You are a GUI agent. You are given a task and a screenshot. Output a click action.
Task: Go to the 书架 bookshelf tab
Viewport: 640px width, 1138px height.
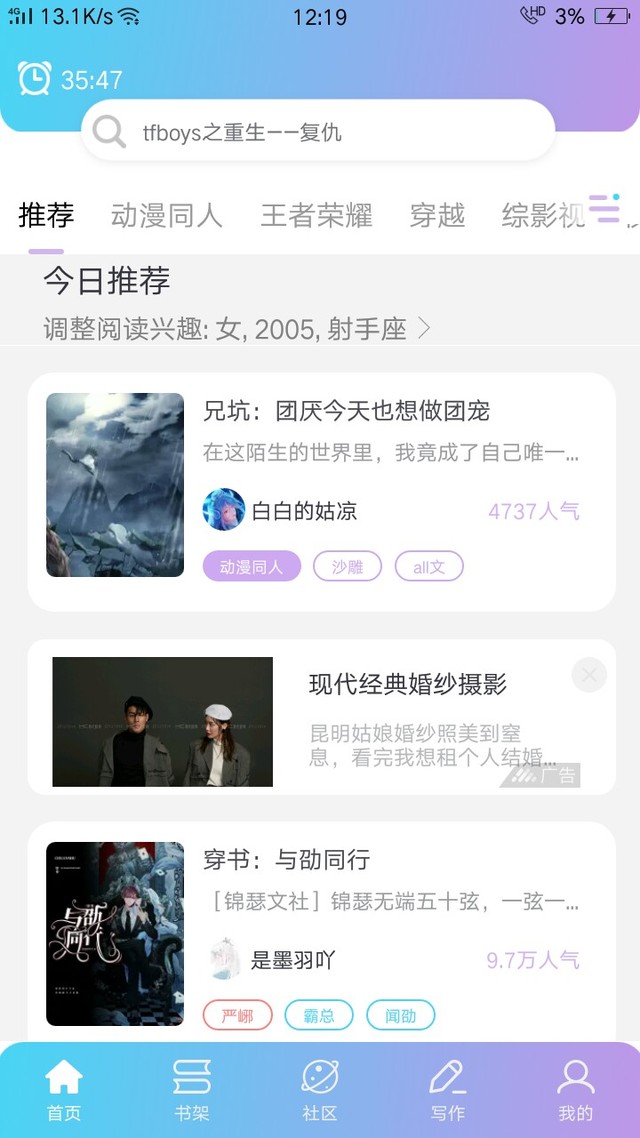point(191,1089)
